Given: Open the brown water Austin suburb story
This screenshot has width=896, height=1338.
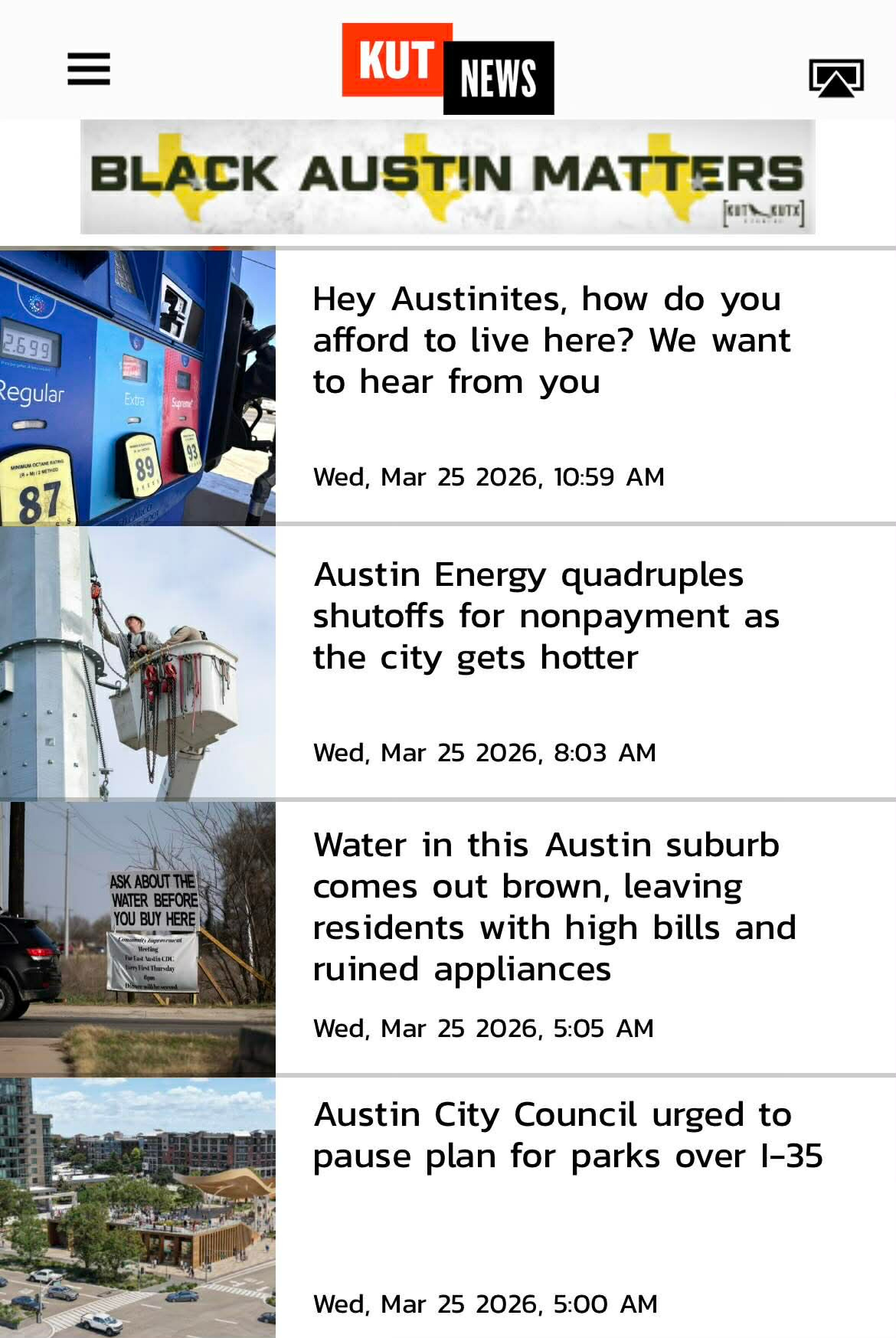Looking at the screenshot, I should 554,907.
